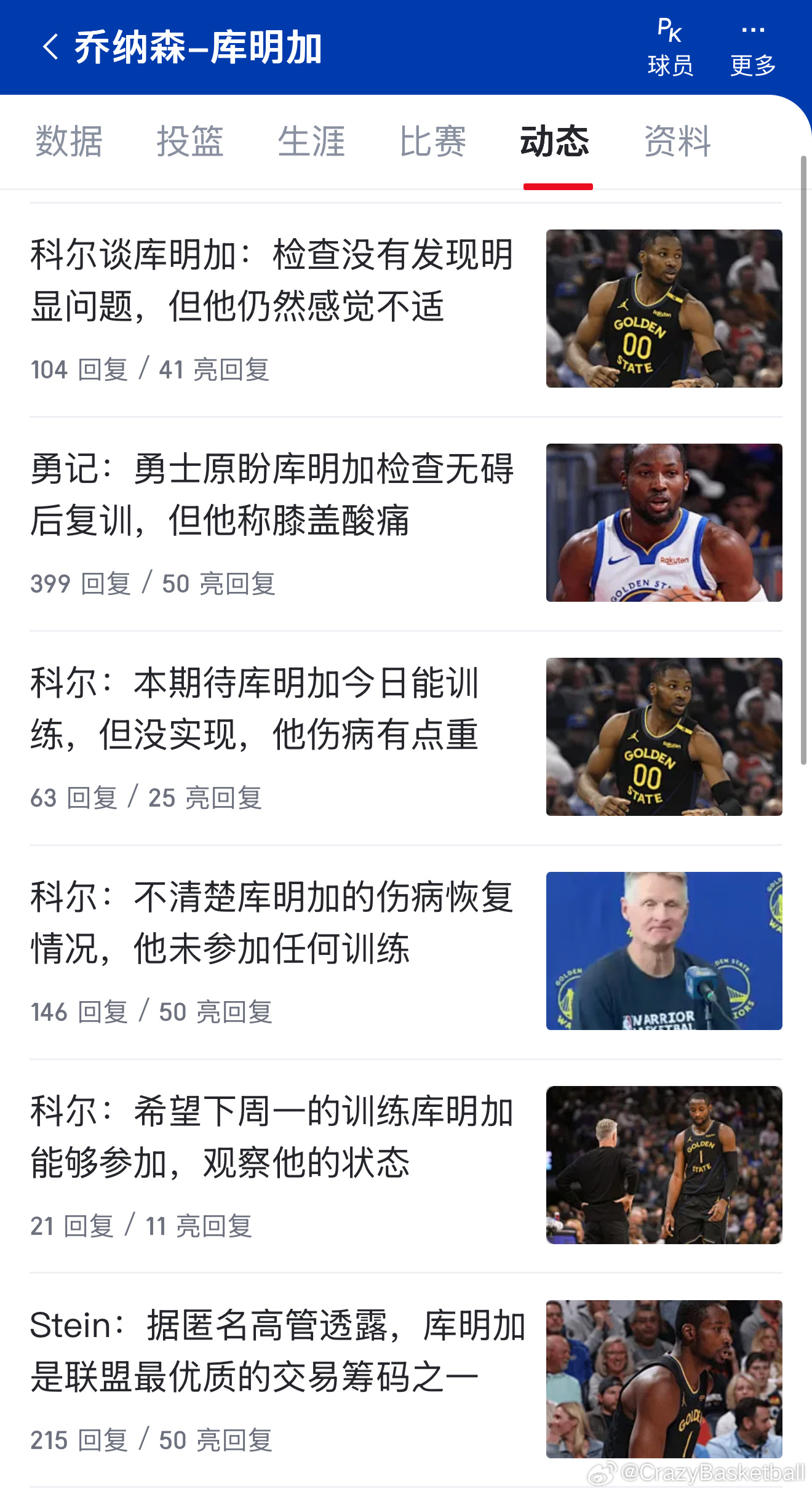This screenshot has height=1494, width=812.
Task: Open the PK 球员 player comparison tool
Action: click(671, 46)
